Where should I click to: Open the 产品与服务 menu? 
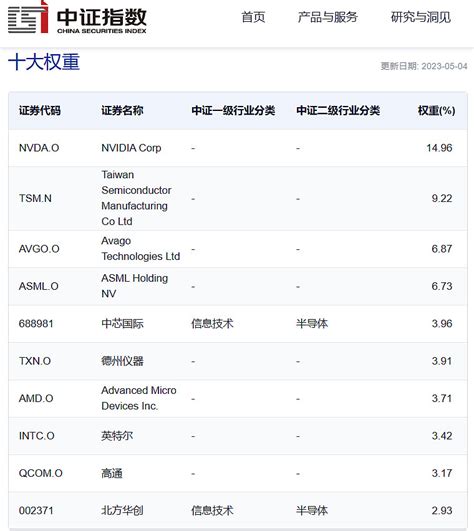[x=327, y=17]
